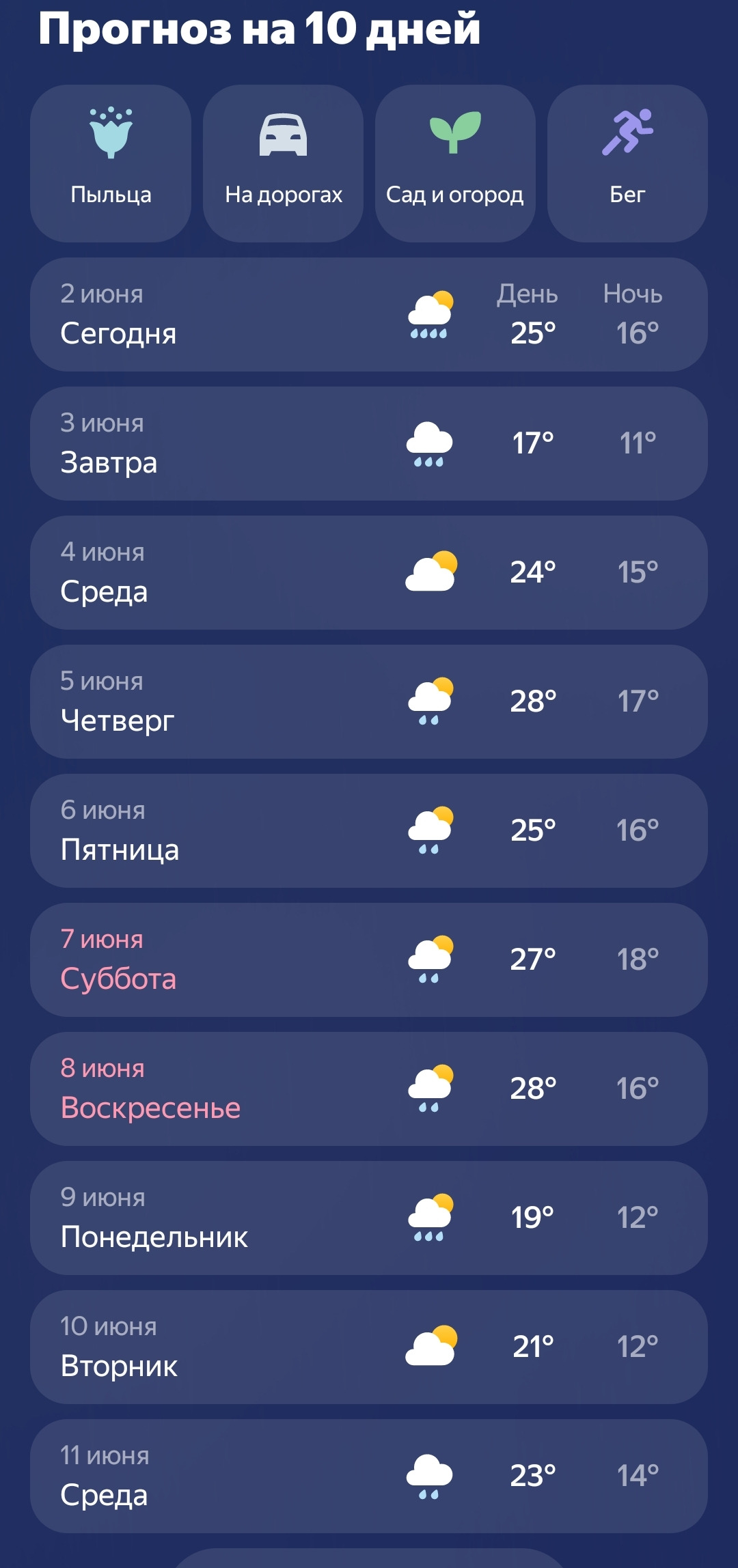Show details for Четверг 5 июня
Viewport: 738px width, 1568px height.
(x=369, y=702)
